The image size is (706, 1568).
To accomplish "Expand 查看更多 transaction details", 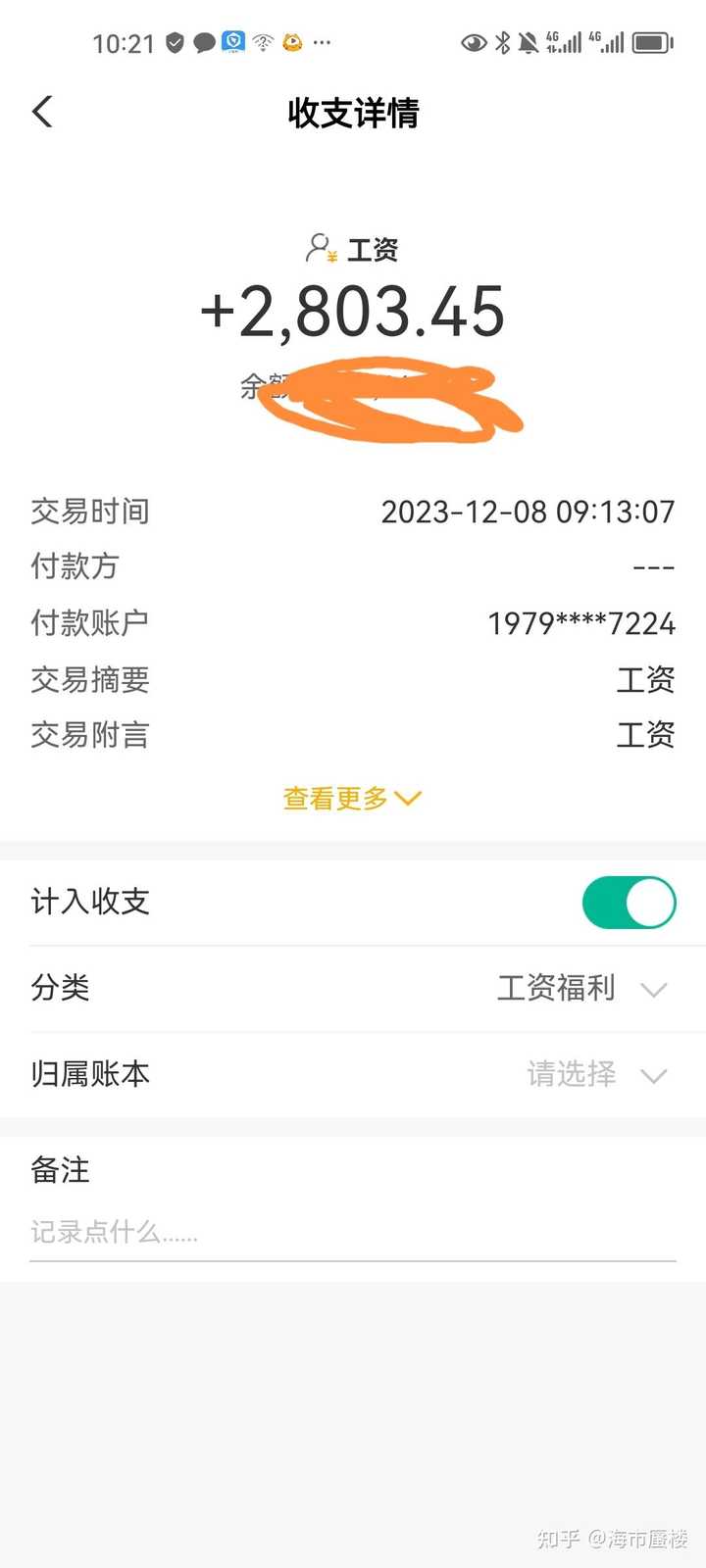I will click(x=351, y=799).
